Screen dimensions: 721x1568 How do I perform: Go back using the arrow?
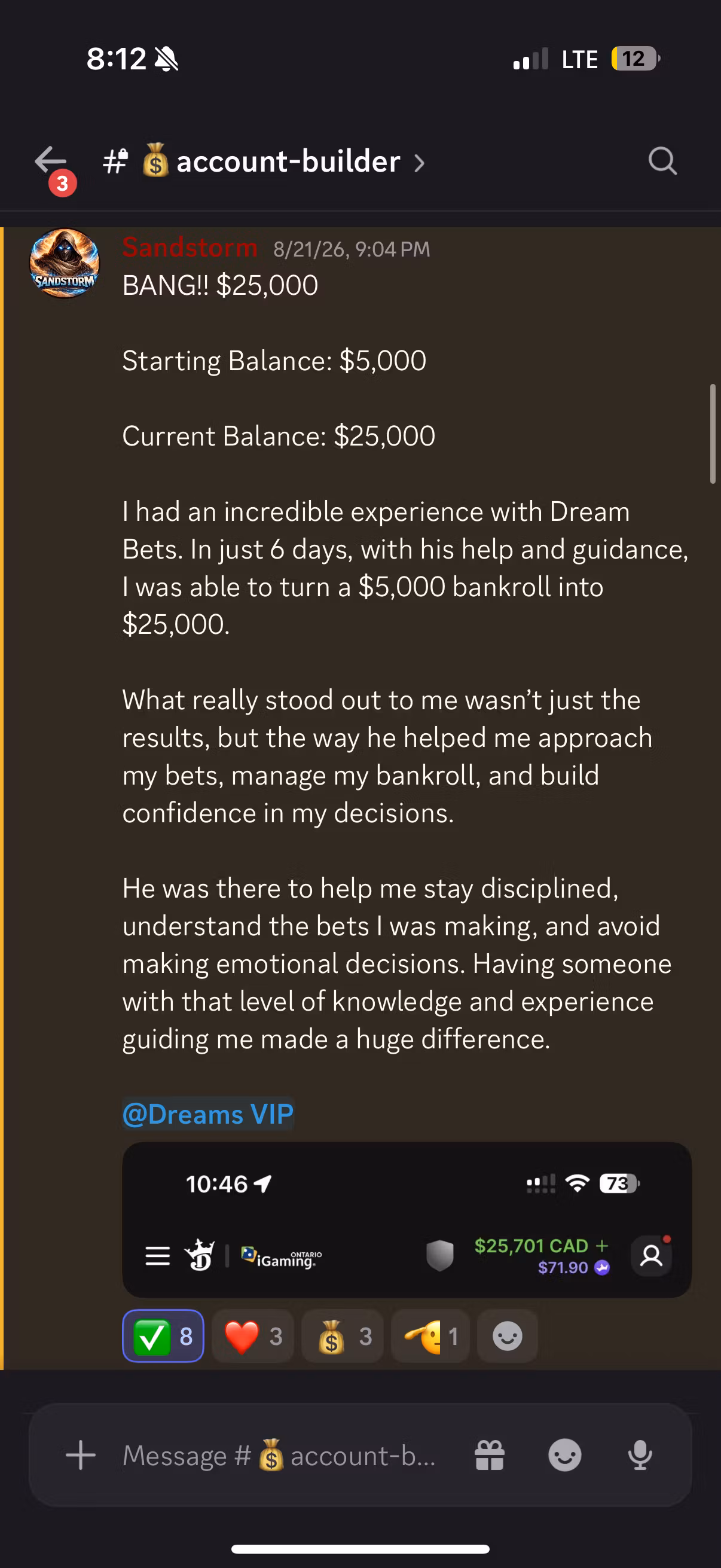coord(50,161)
